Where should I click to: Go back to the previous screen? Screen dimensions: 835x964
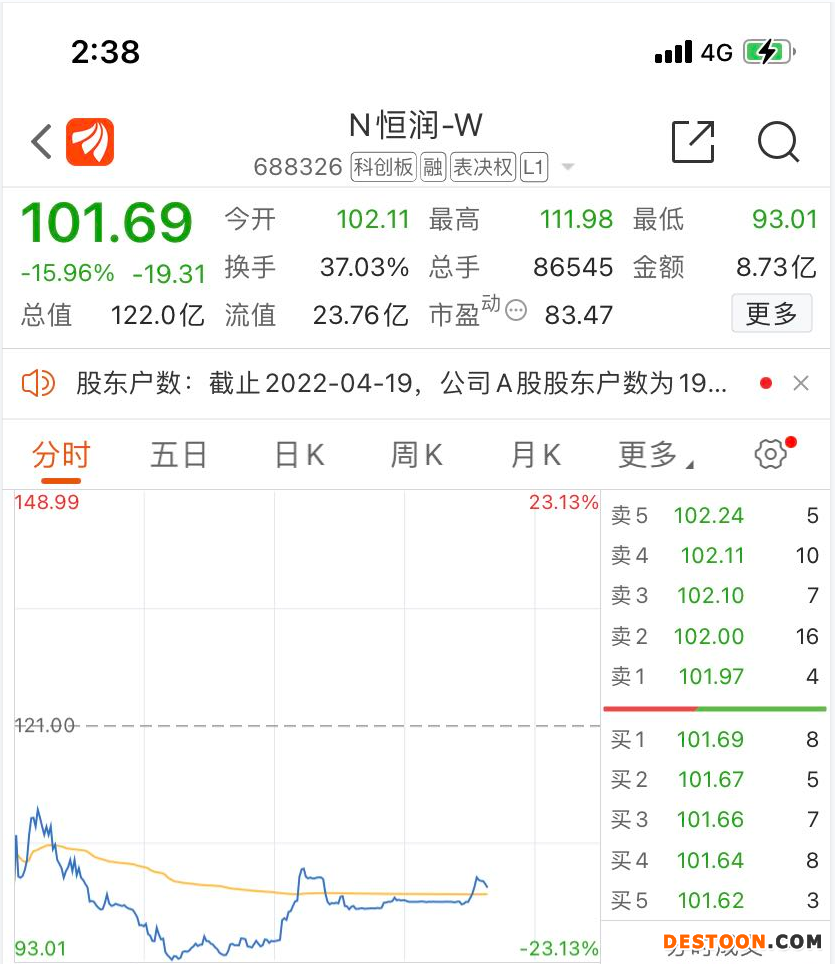(x=41, y=142)
